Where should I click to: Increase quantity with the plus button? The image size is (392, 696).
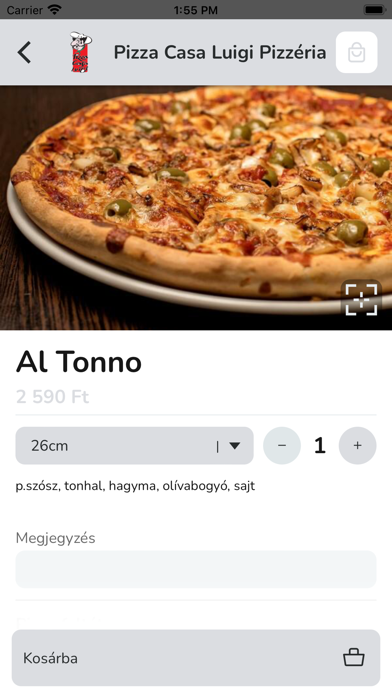point(357,446)
